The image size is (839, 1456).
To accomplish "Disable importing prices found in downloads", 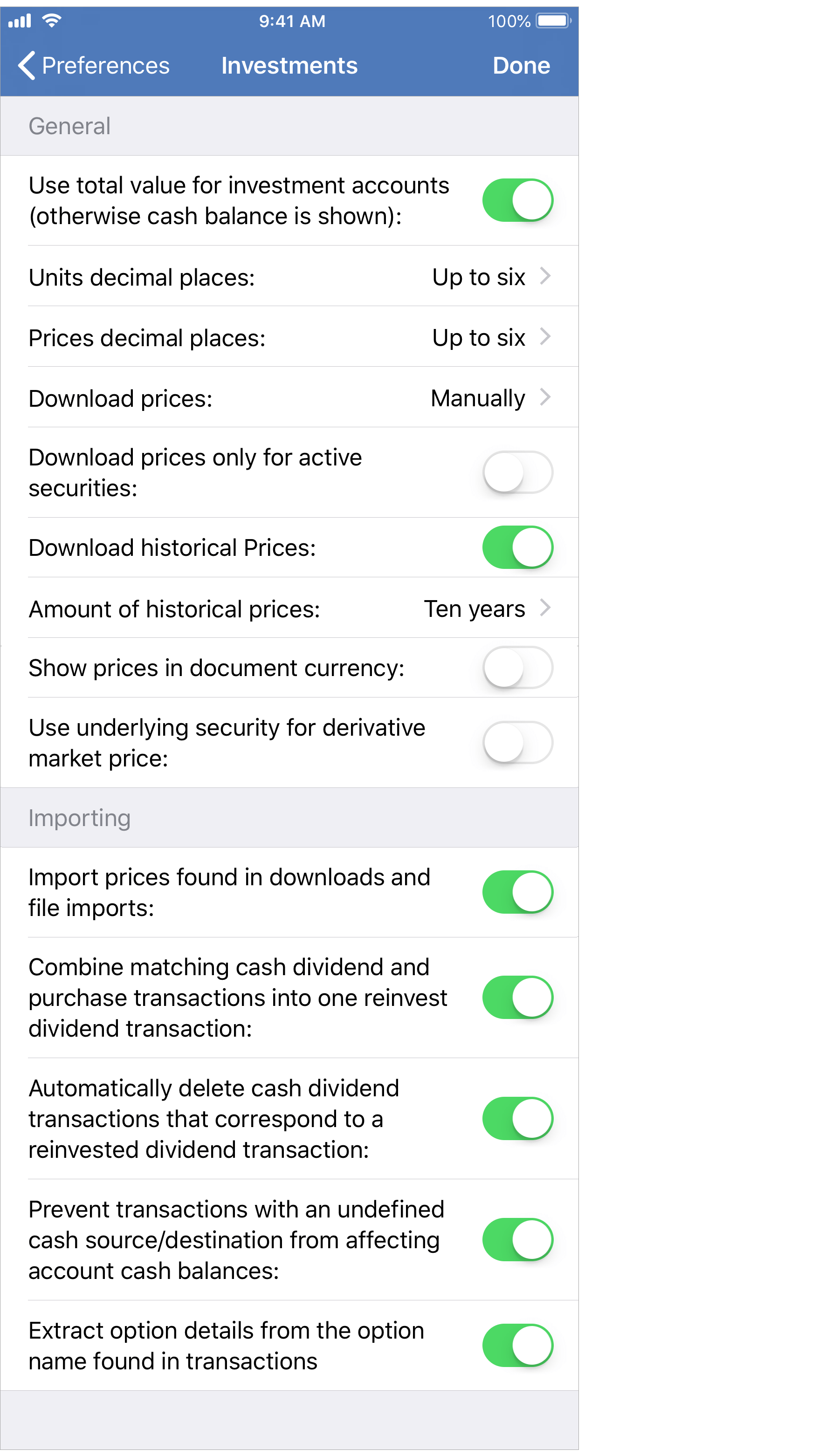I will (x=517, y=892).
